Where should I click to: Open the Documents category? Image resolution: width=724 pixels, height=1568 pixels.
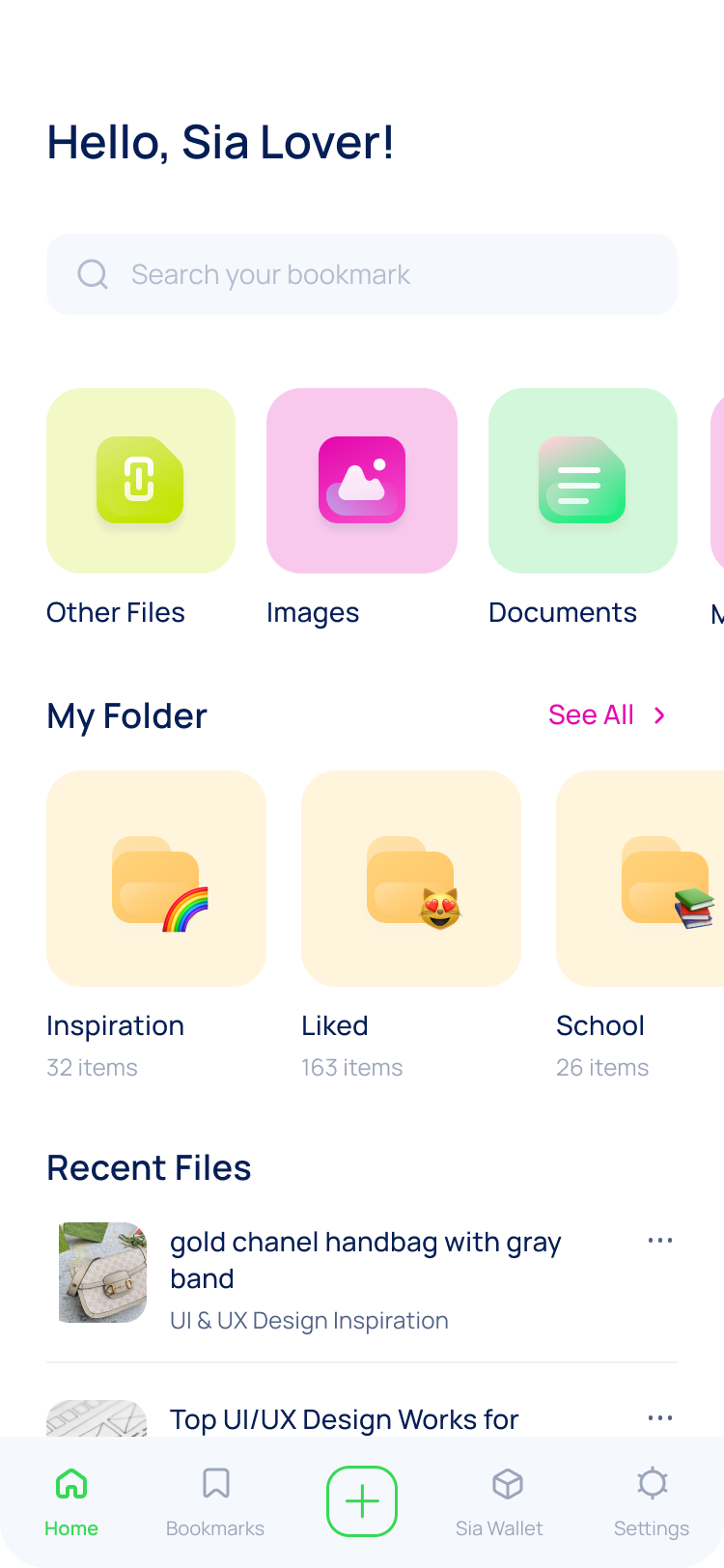click(582, 481)
